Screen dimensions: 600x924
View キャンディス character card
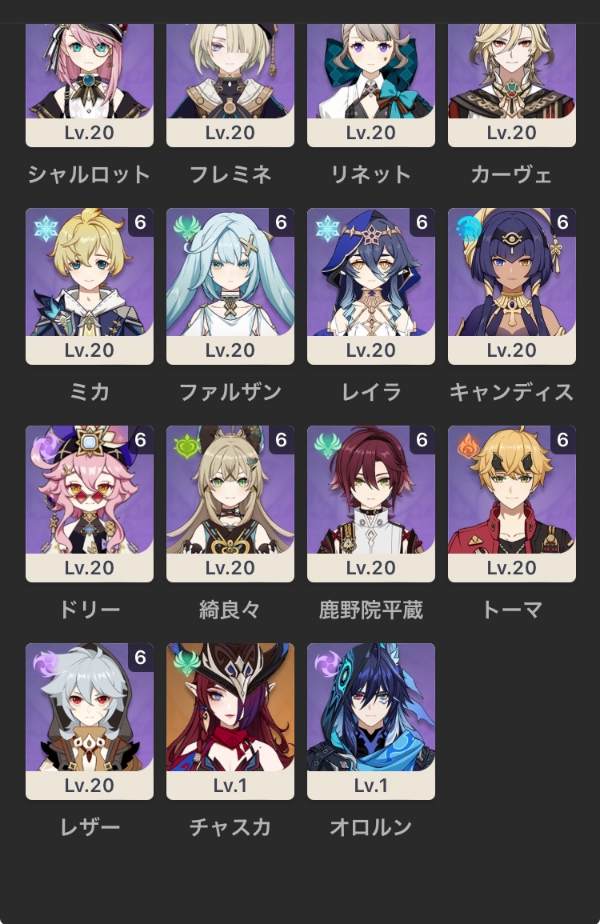point(512,285)
